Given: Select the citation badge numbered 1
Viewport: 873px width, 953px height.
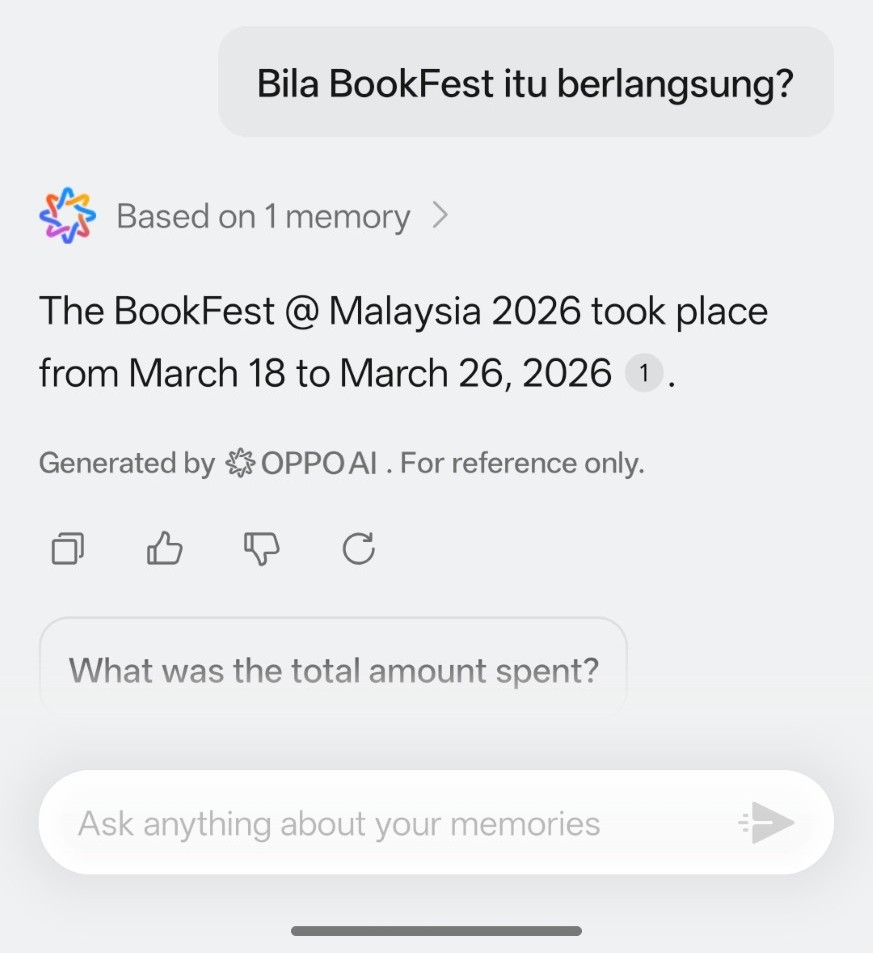Looking at the screenshot, I should (x=645, y=373).
